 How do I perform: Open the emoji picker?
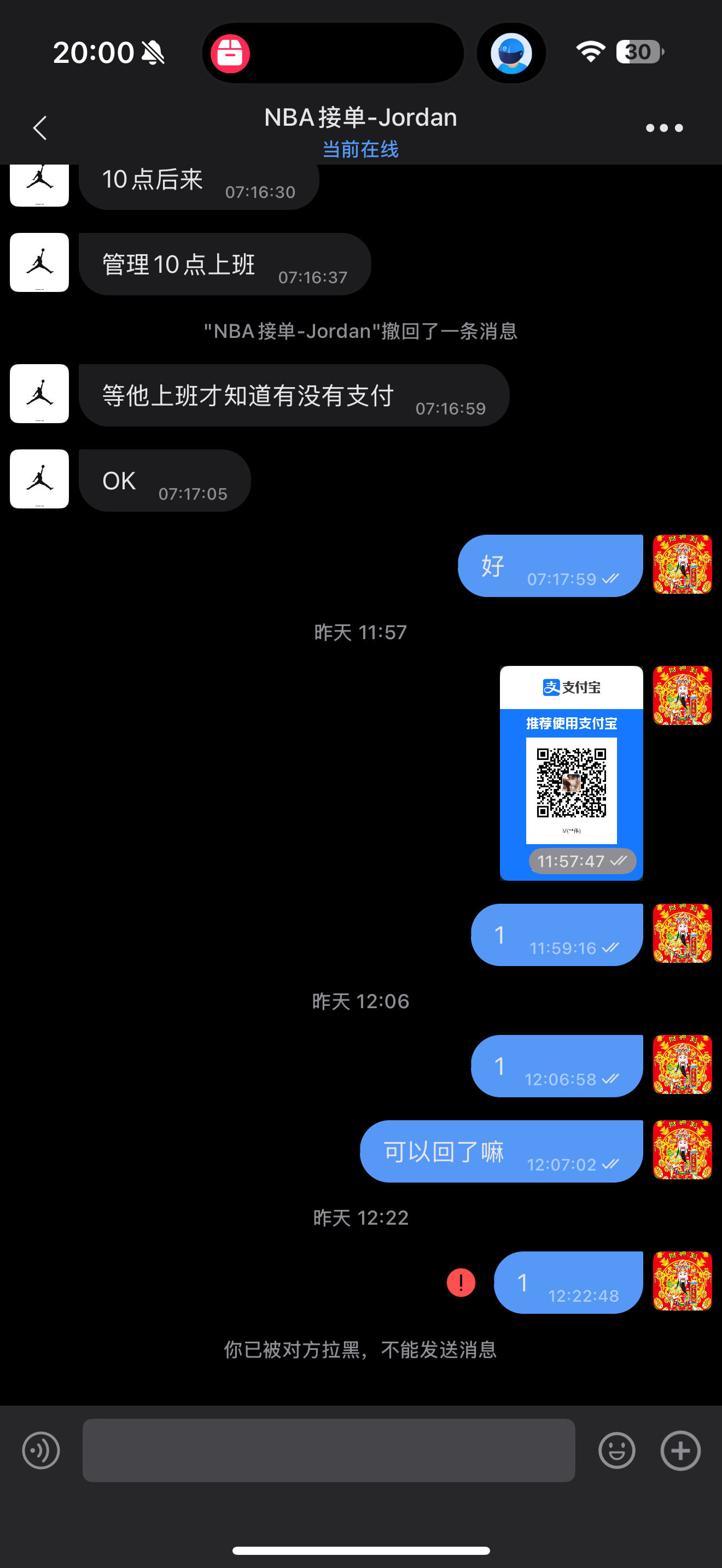click(616, 1450)
